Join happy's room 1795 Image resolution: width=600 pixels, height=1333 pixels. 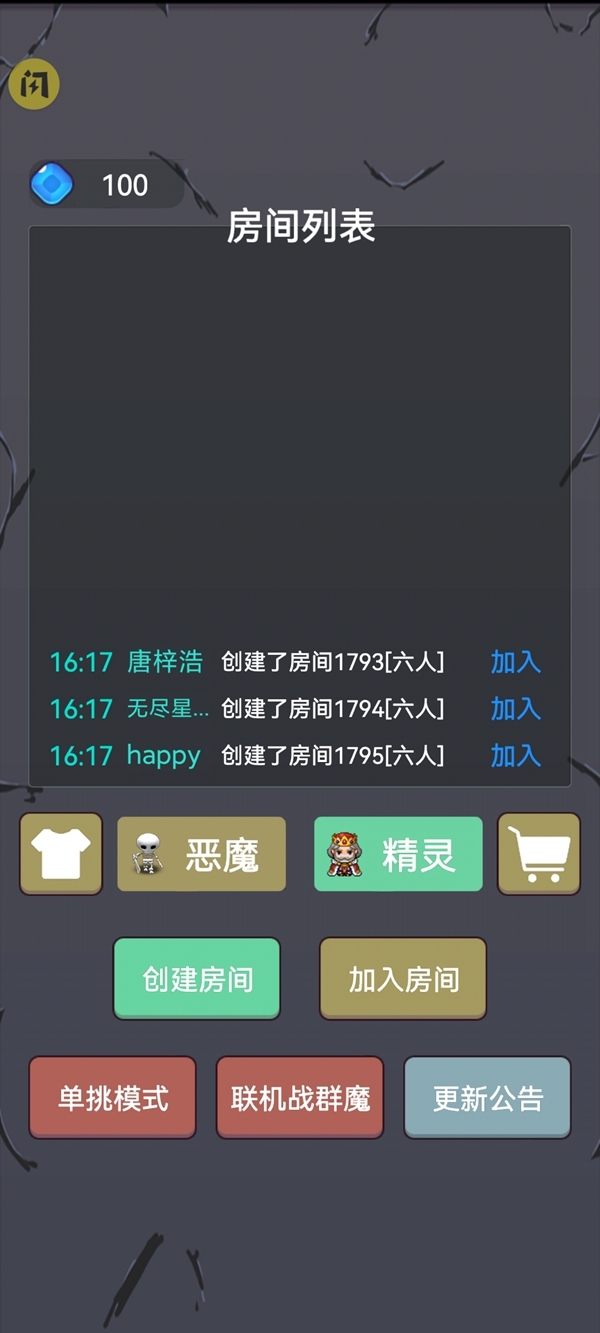(x=515, y=756)
